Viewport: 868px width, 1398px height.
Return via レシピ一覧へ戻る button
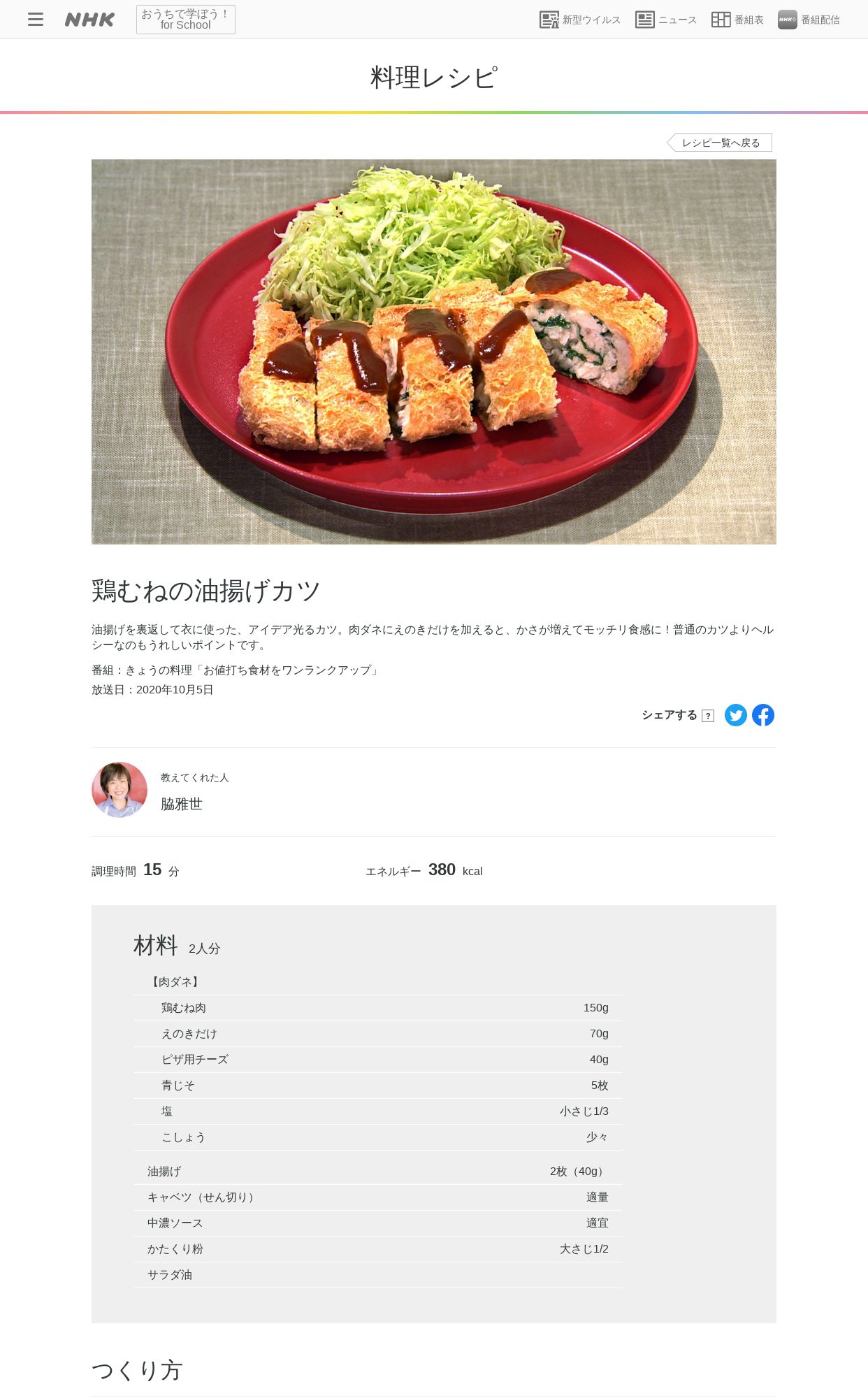pos(720,143)
